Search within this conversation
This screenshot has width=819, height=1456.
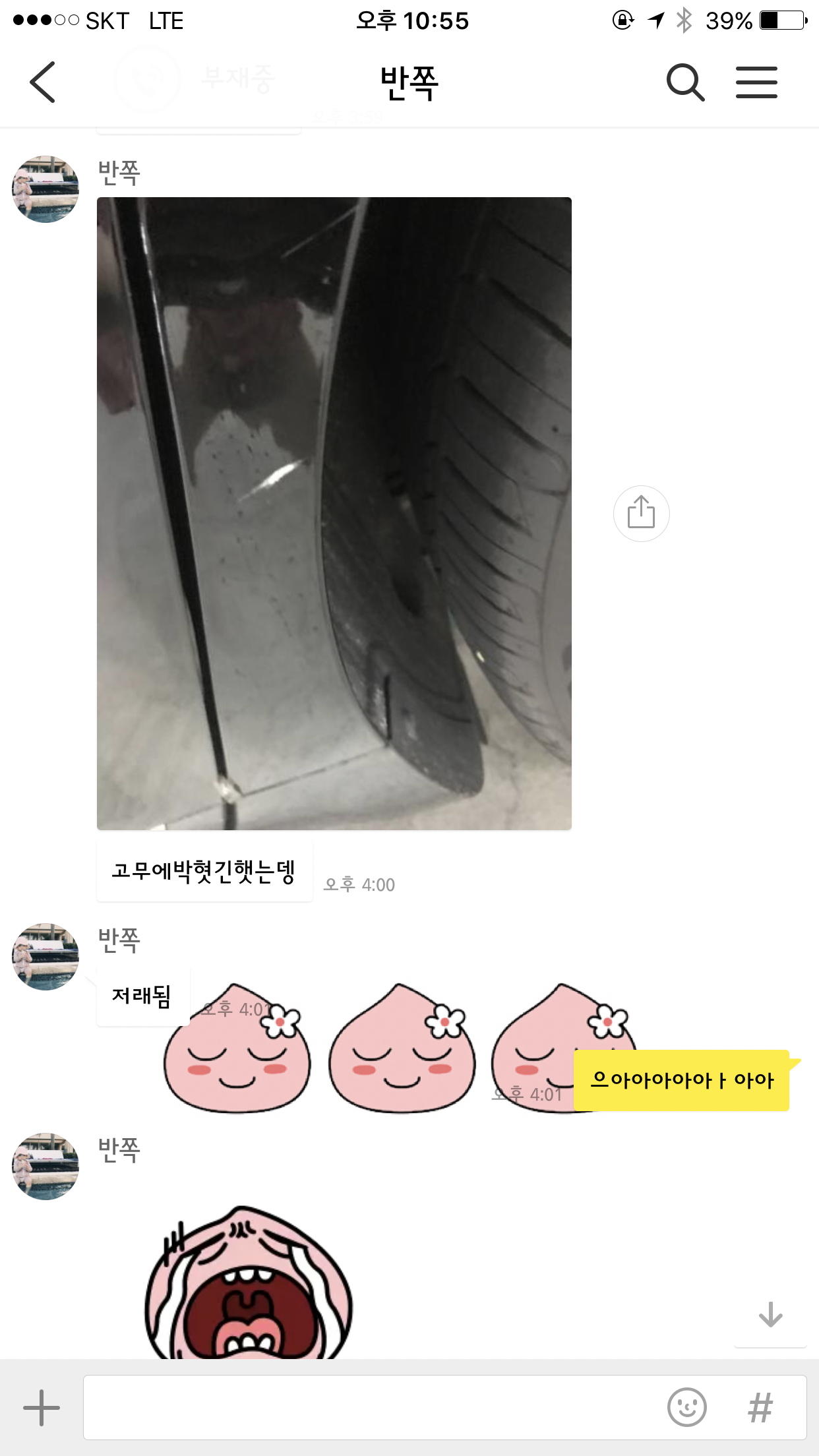[685, 82]
